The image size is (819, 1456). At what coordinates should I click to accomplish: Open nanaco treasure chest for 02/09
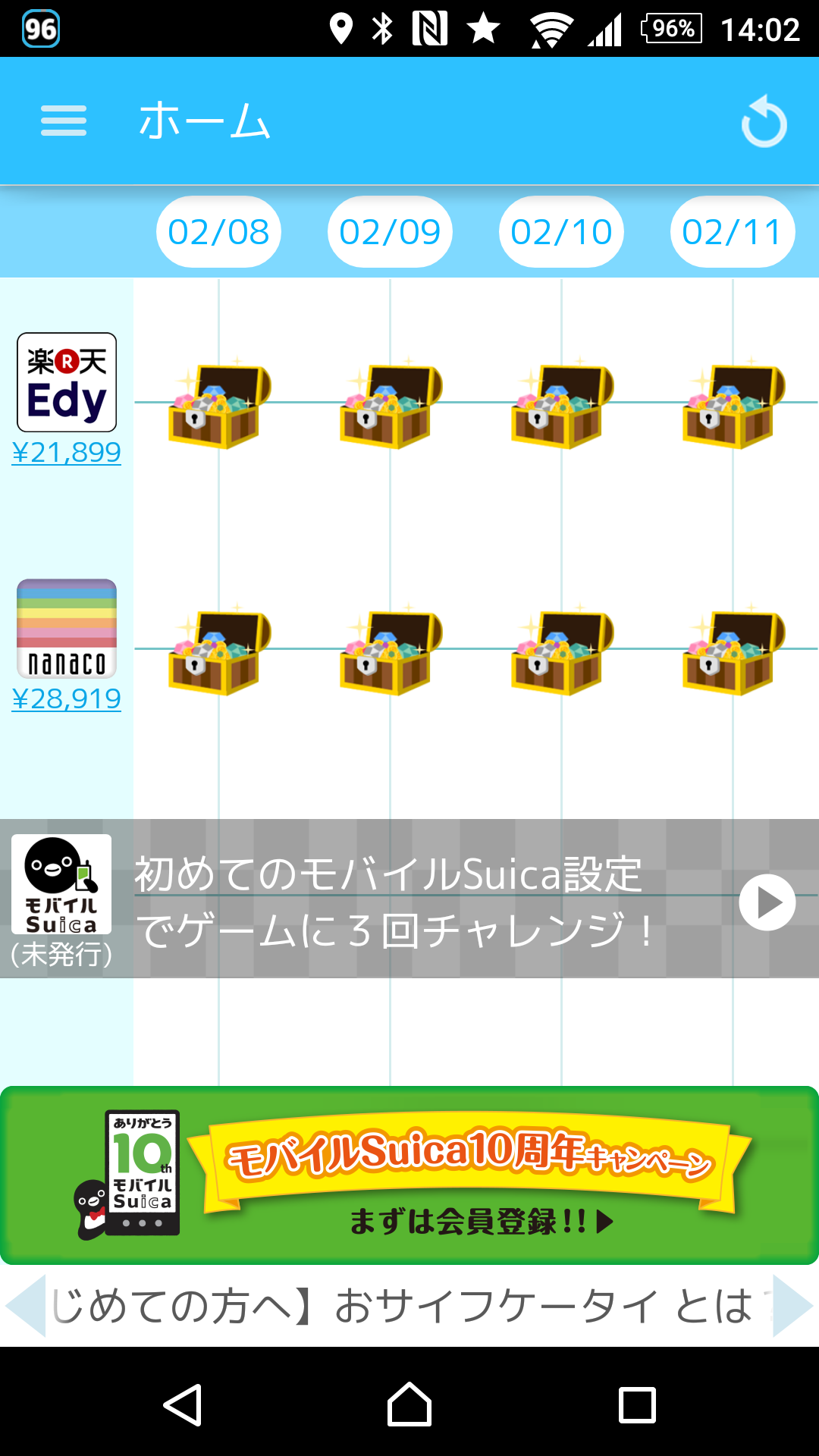390,650
